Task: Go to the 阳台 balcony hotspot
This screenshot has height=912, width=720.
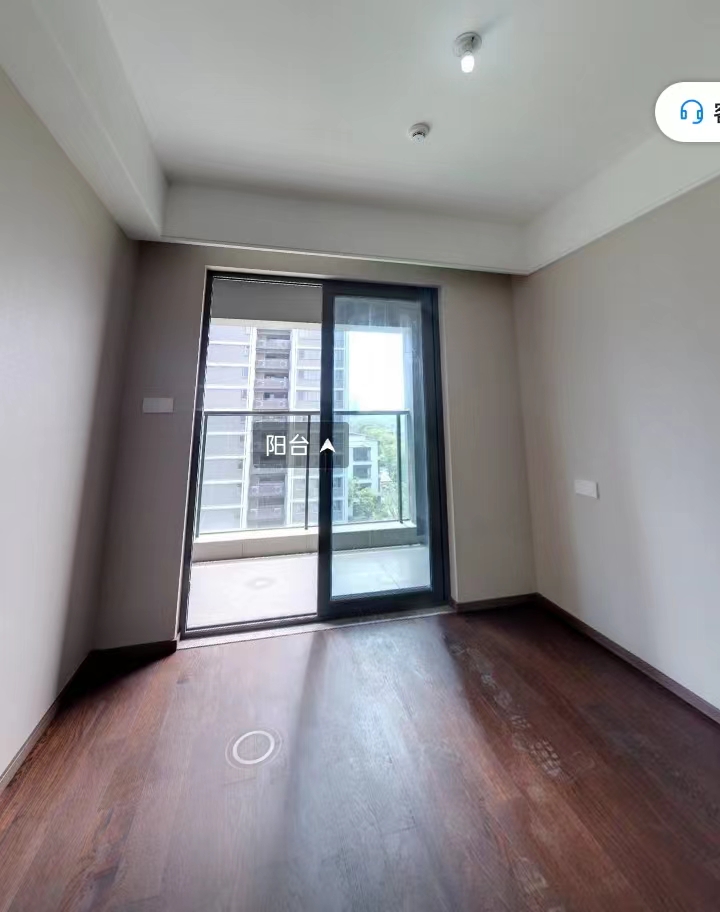Action: coord(300,446)
